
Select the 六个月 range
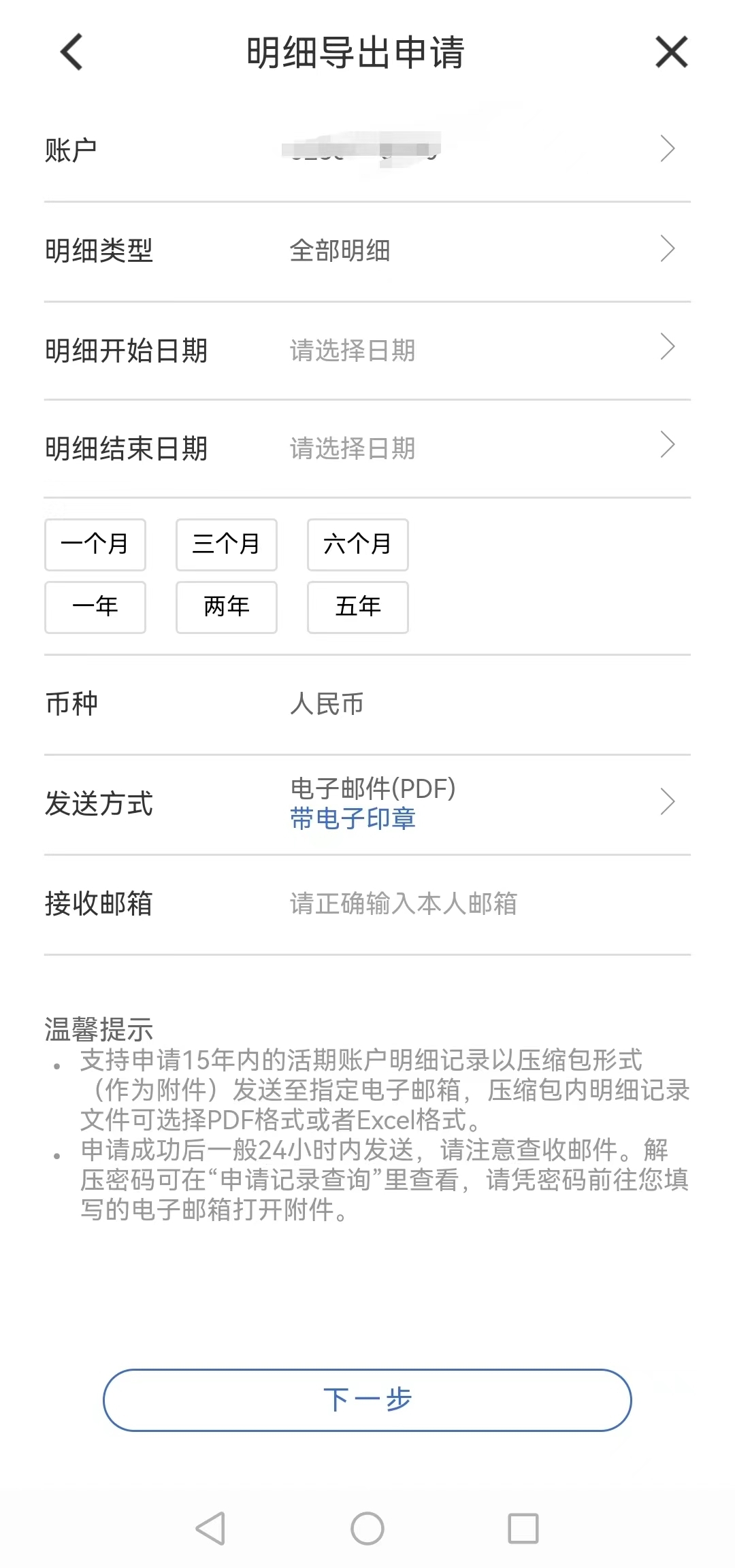pyautogui.click(x=357, y=544)
